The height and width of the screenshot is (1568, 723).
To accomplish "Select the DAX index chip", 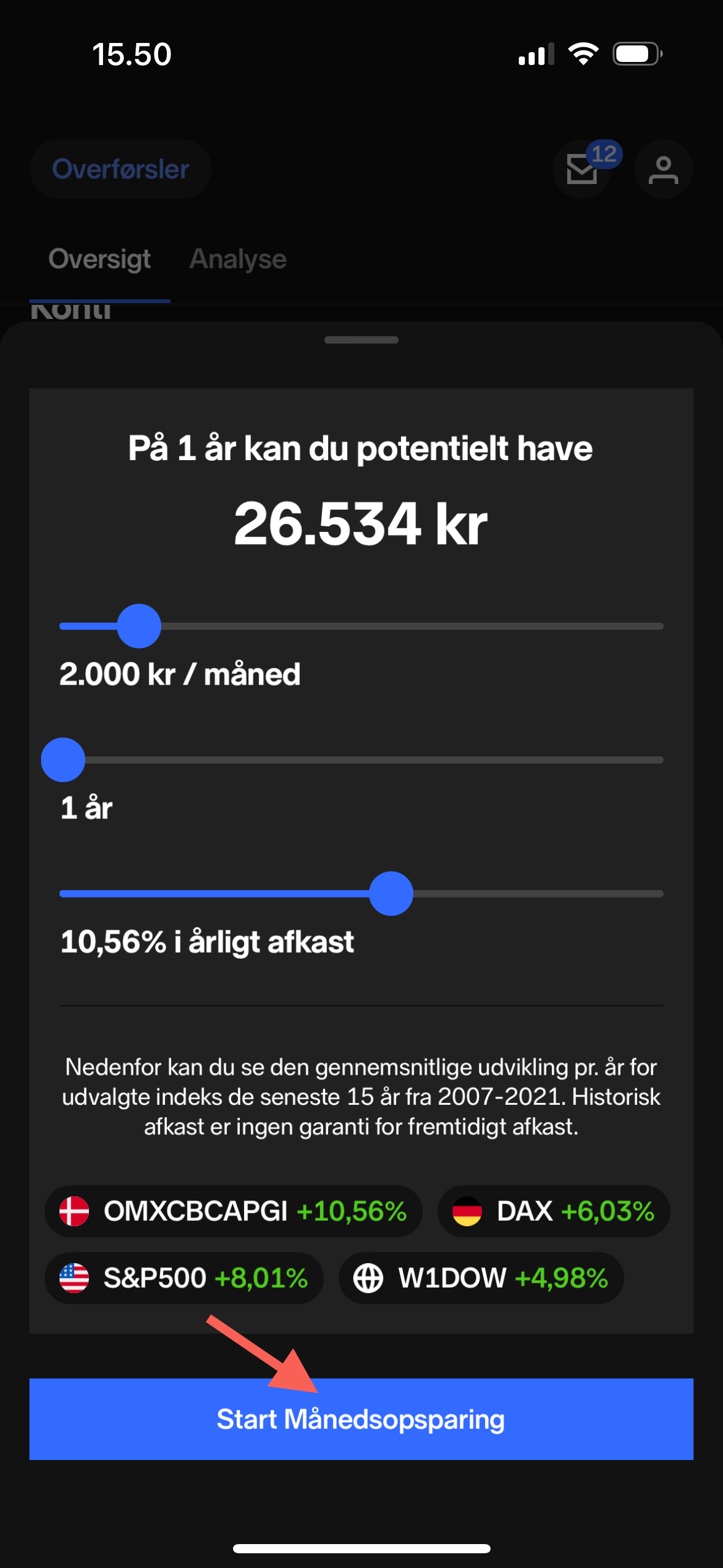I will 553,1211.
